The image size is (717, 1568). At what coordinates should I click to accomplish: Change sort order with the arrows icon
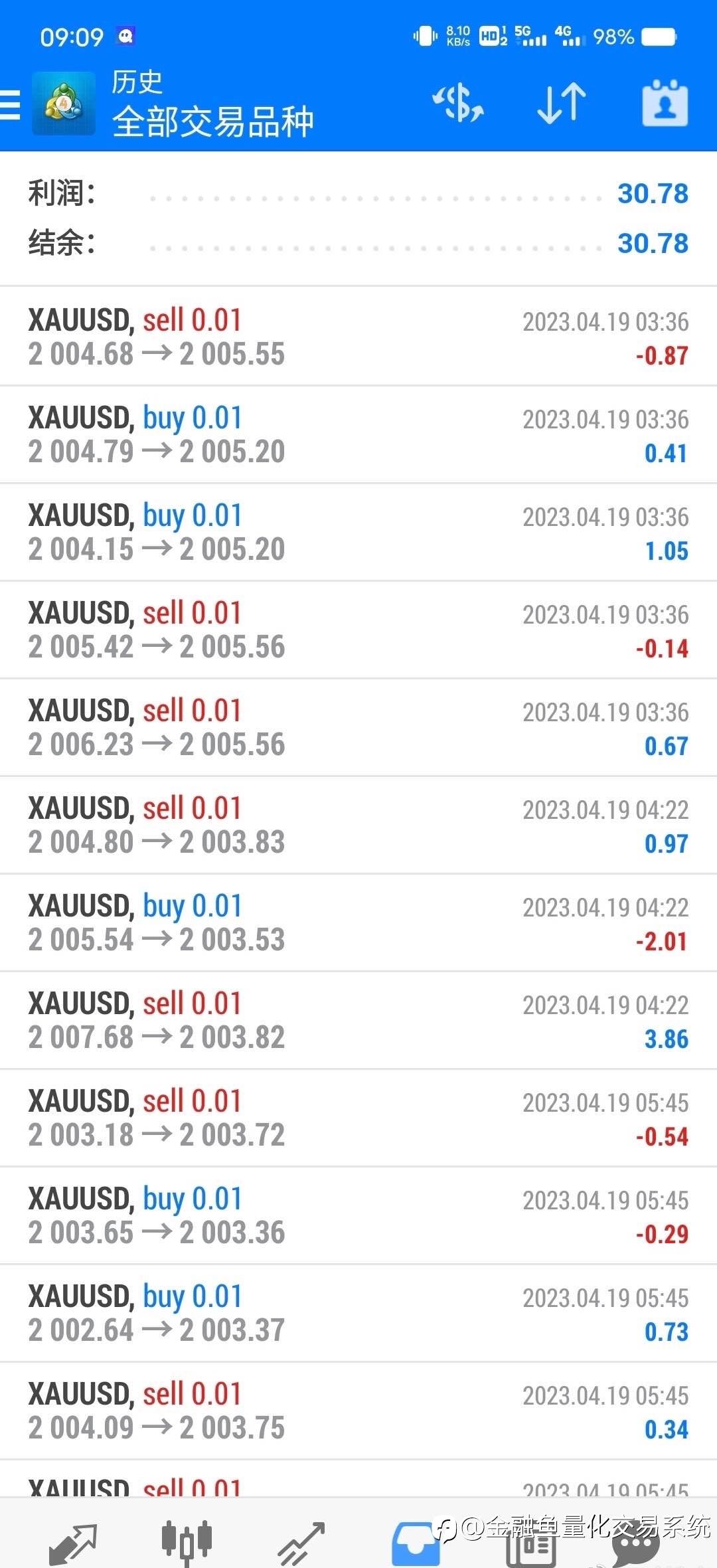click(x=562, y=104)
